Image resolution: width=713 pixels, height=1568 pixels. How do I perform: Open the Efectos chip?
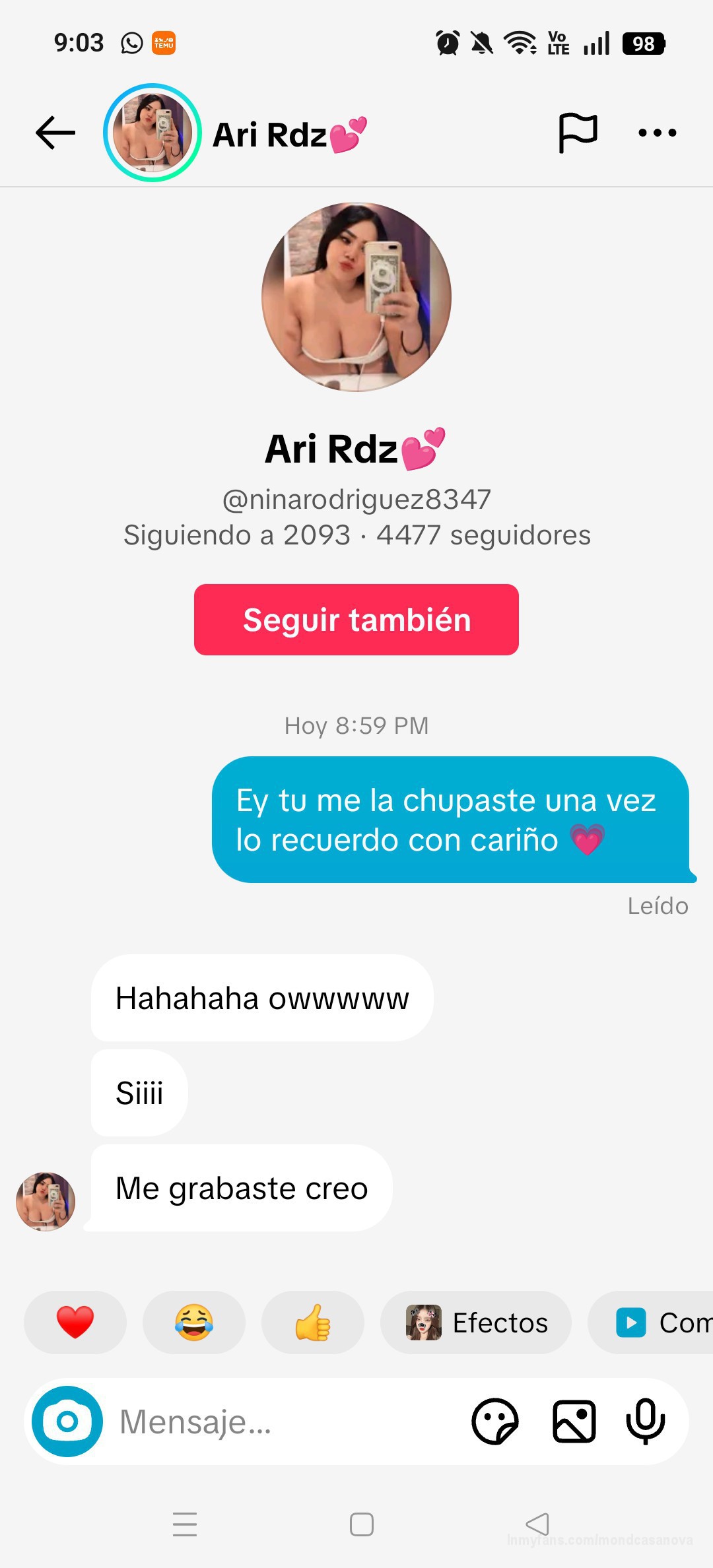click(476, 1323)
